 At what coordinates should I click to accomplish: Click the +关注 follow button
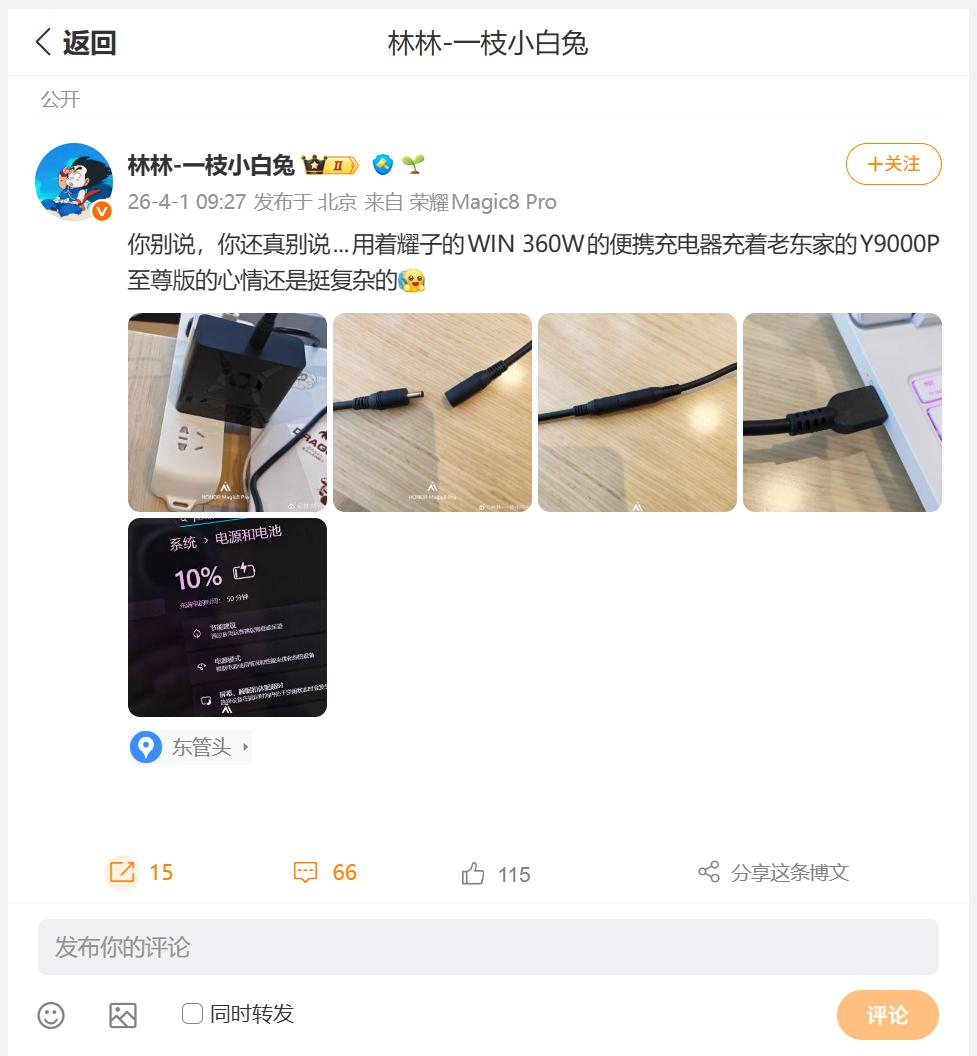coord(893,164)
